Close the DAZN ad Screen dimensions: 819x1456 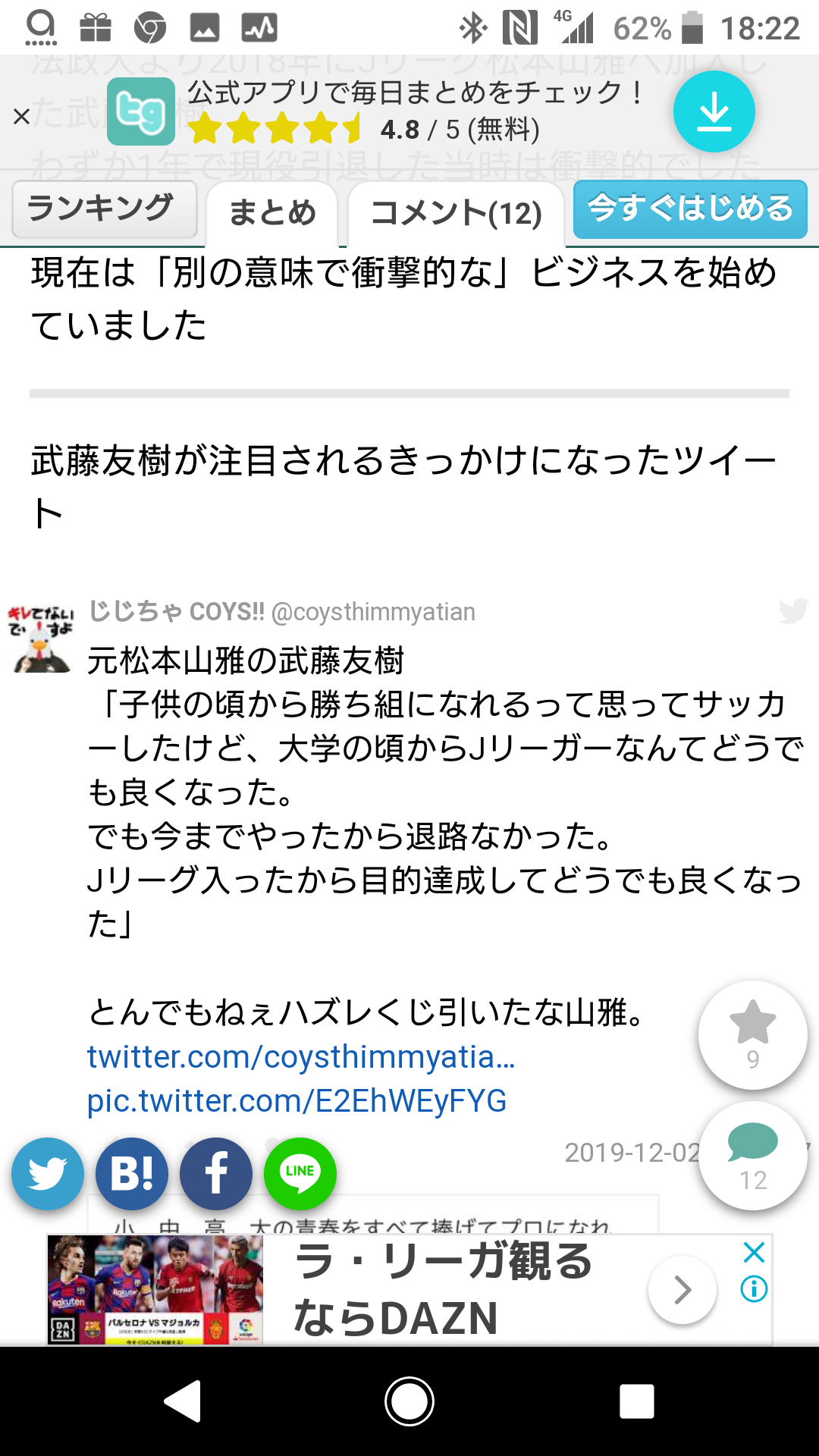pos(754,1252)
